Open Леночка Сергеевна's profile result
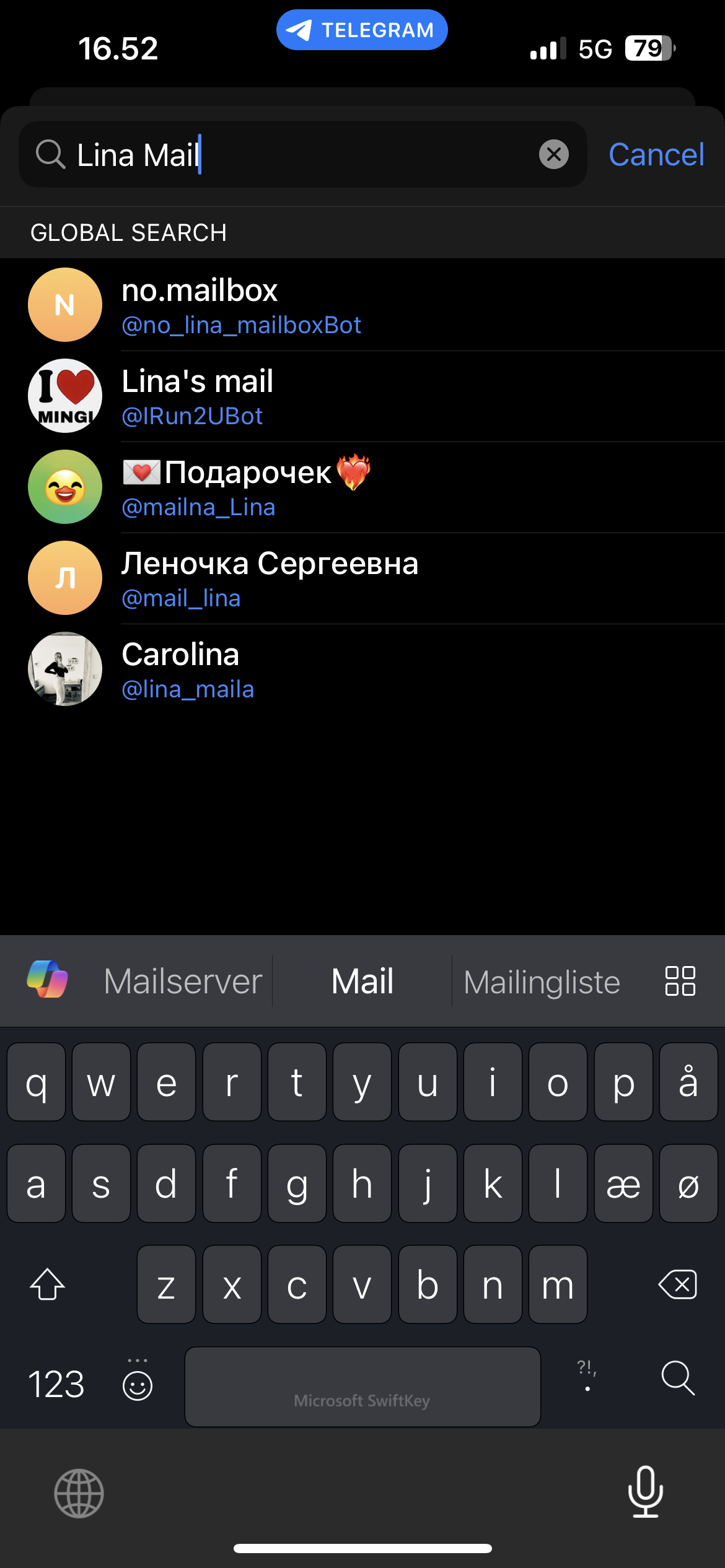 362,578
